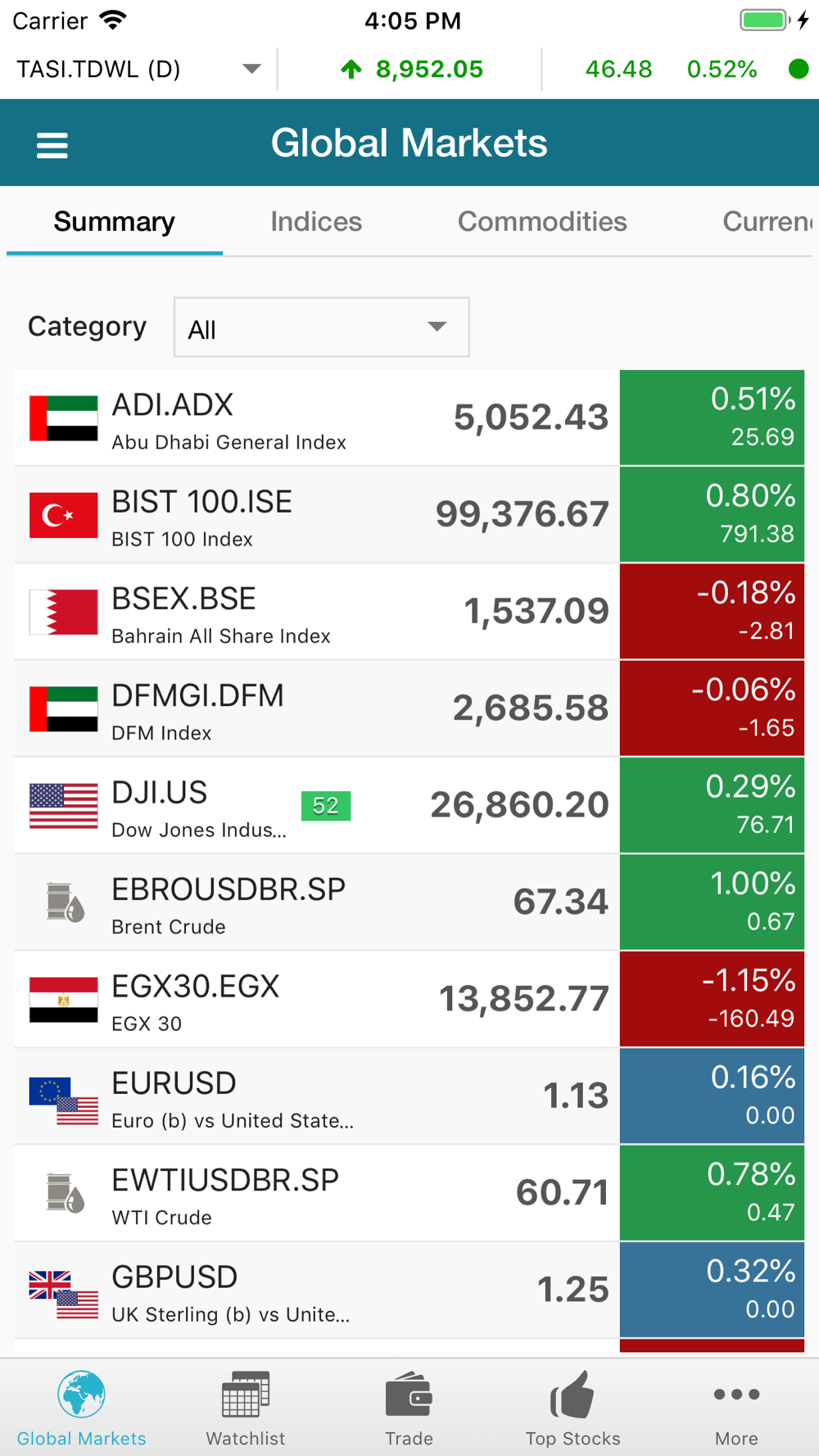Viewport: 819px width, 1456px height.
Task: Open ADI.ADX Abu Dhabi General Index
Action: pyautogui.click(x=409, y=418)
